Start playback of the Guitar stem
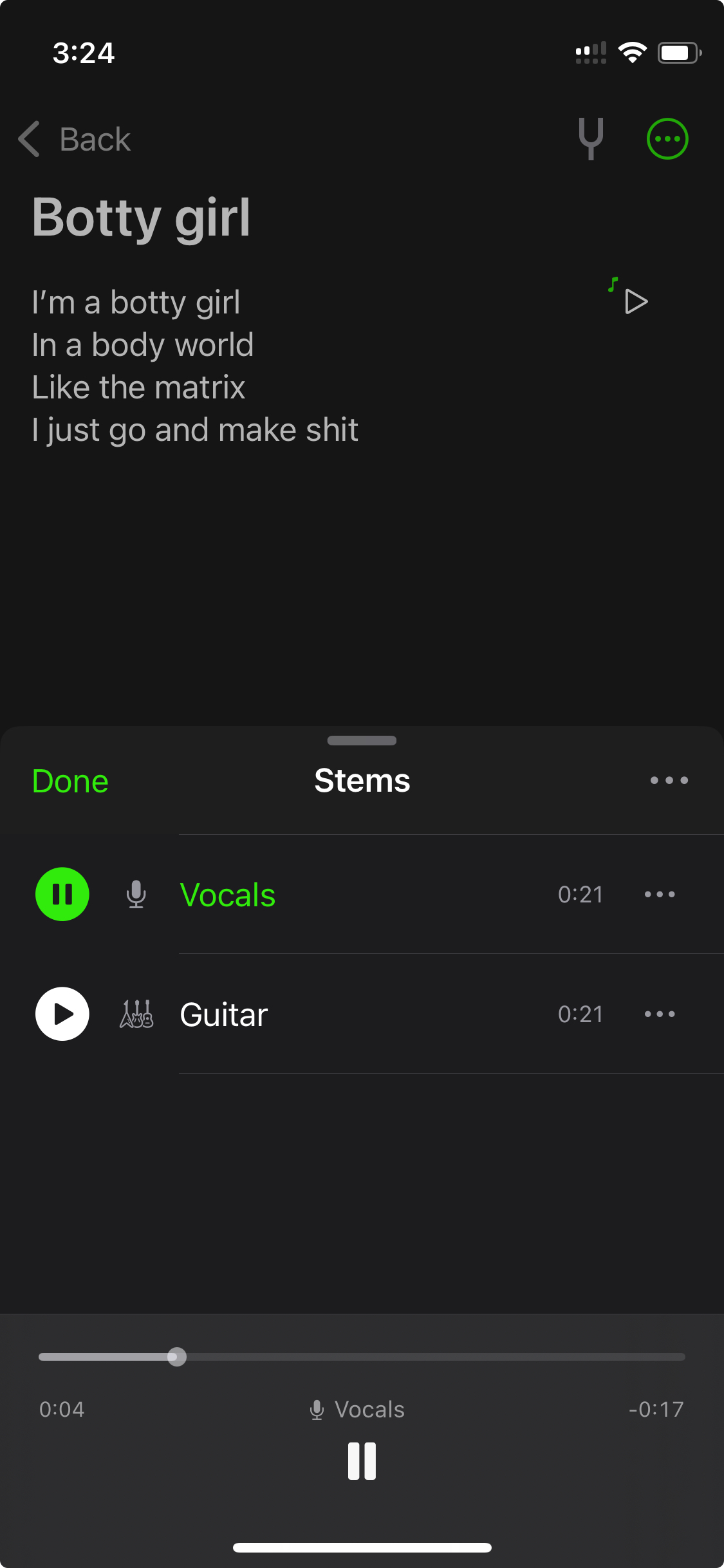This screenshot has height=1568, width=724. click(62, 1013)
